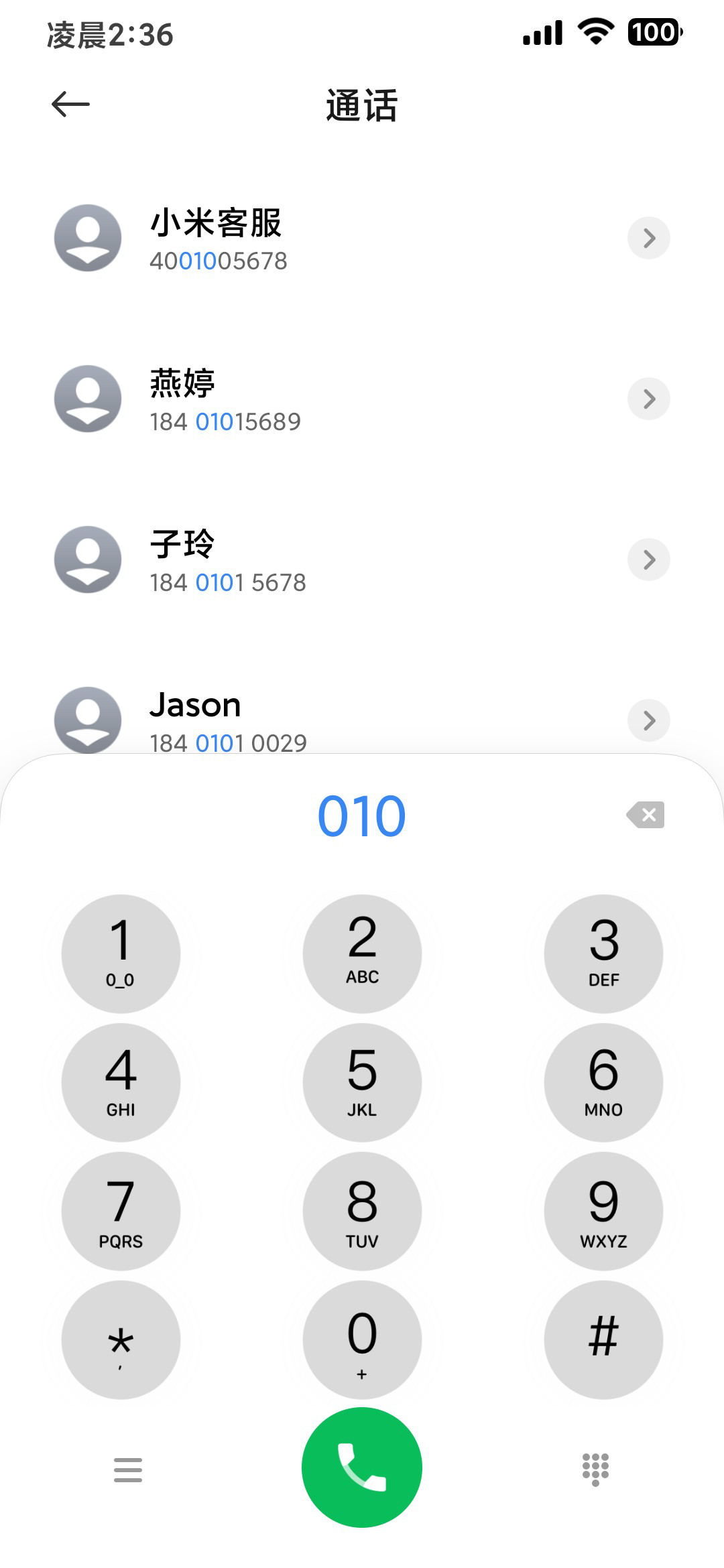Viewport: 724px width, 1568px height.
Task: Insert the star key
Action: coord(121,1340)
